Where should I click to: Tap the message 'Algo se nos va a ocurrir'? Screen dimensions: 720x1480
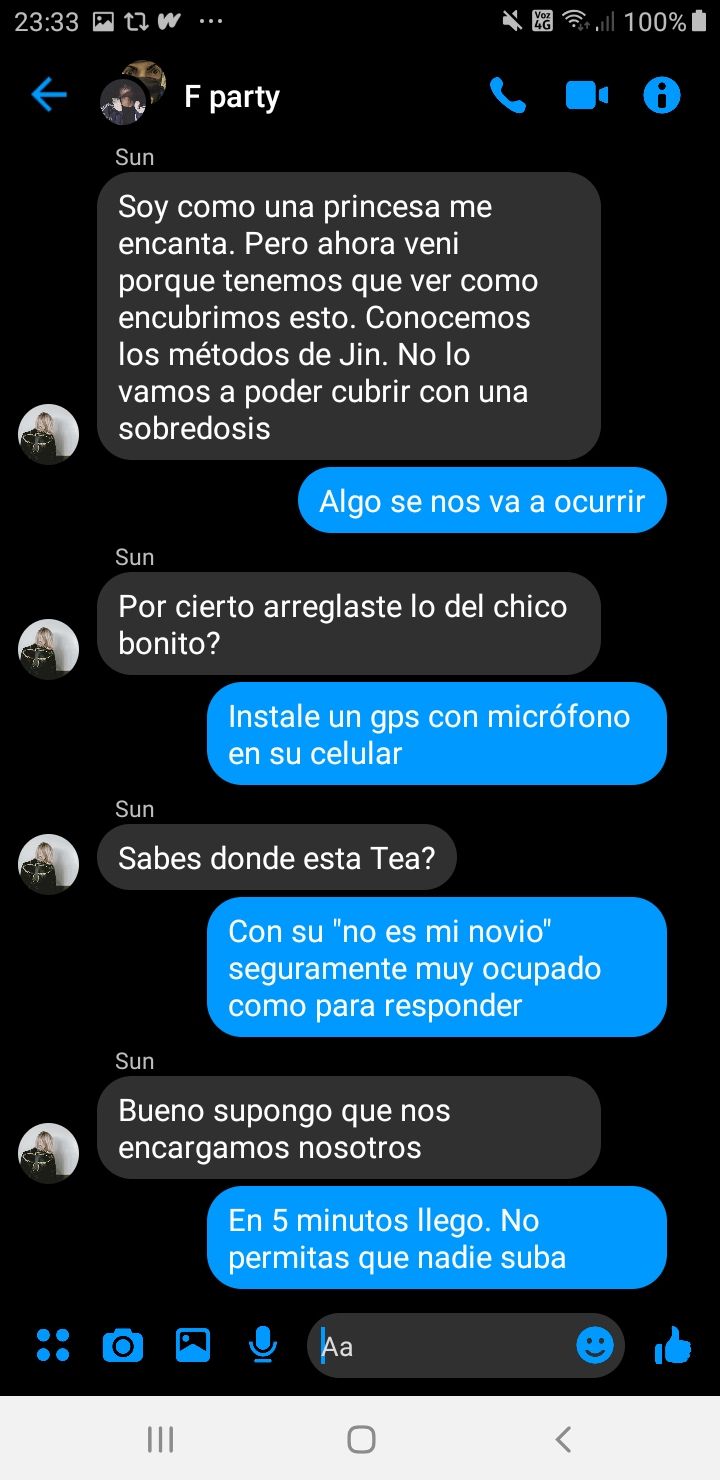pyautogui.click(x=482, y=501)
